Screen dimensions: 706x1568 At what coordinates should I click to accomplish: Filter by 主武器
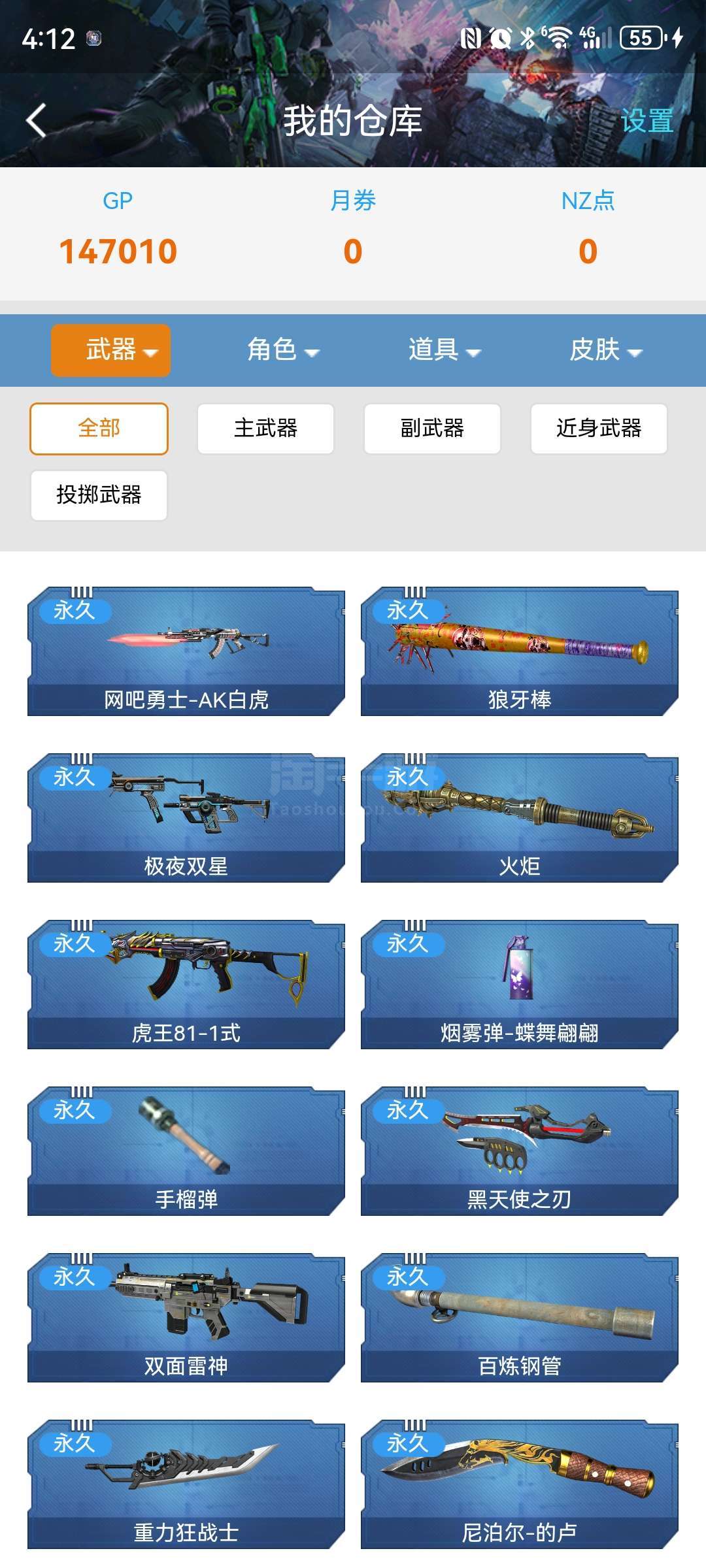coord(265,429)
